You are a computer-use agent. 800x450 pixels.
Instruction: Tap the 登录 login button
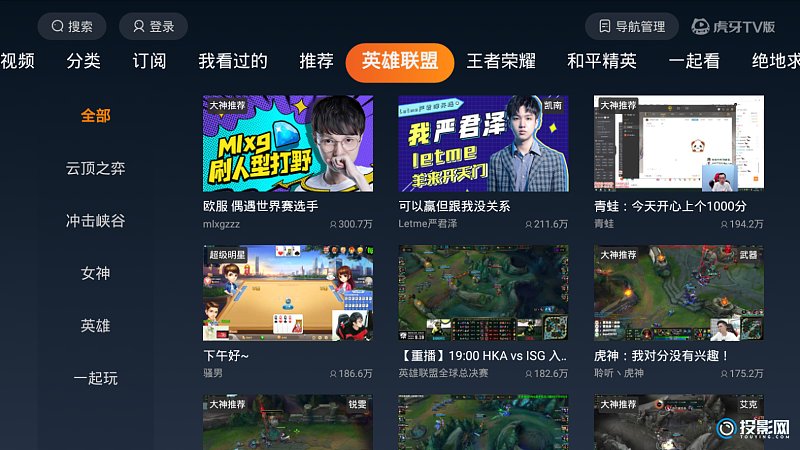coord(152,26)
